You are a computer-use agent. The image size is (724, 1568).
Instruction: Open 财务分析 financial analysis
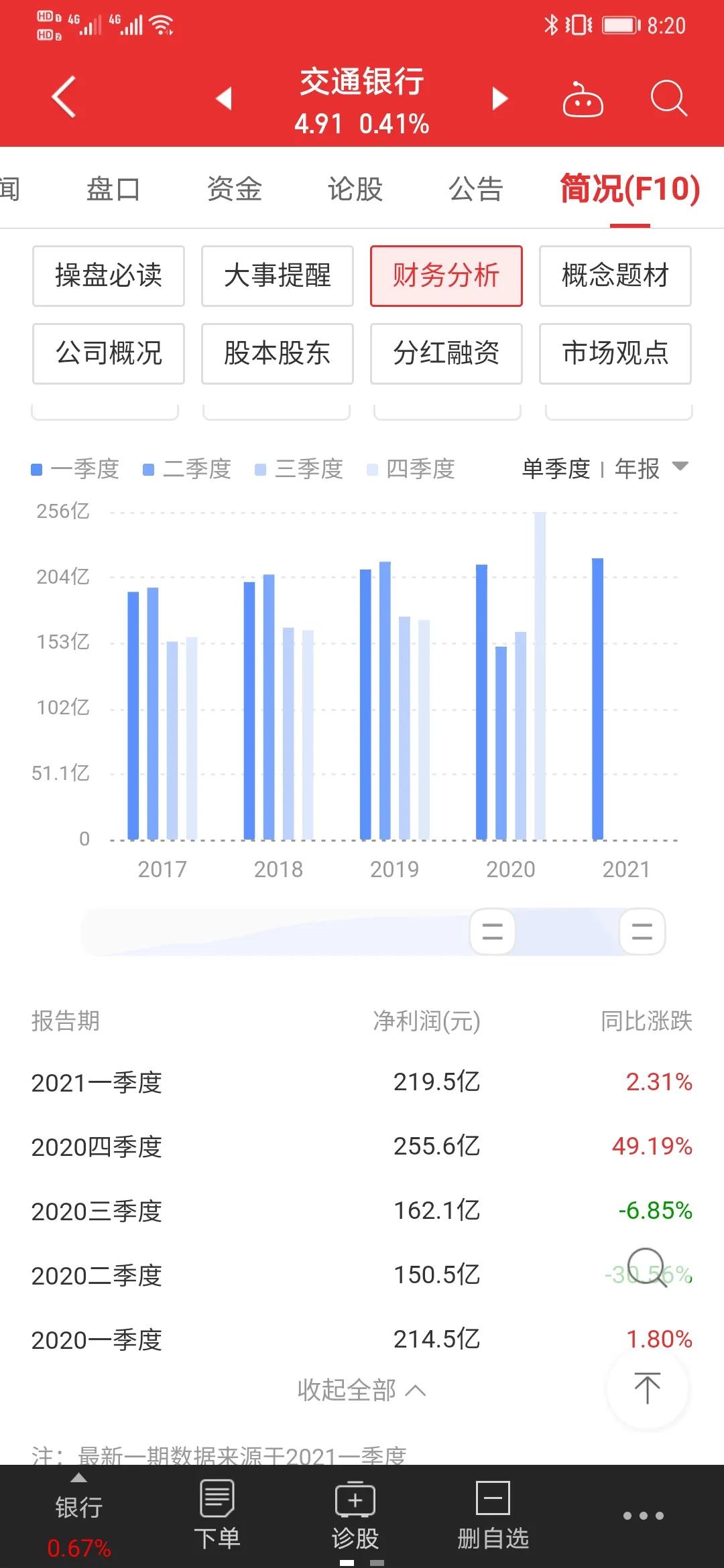tap(446, 276)
